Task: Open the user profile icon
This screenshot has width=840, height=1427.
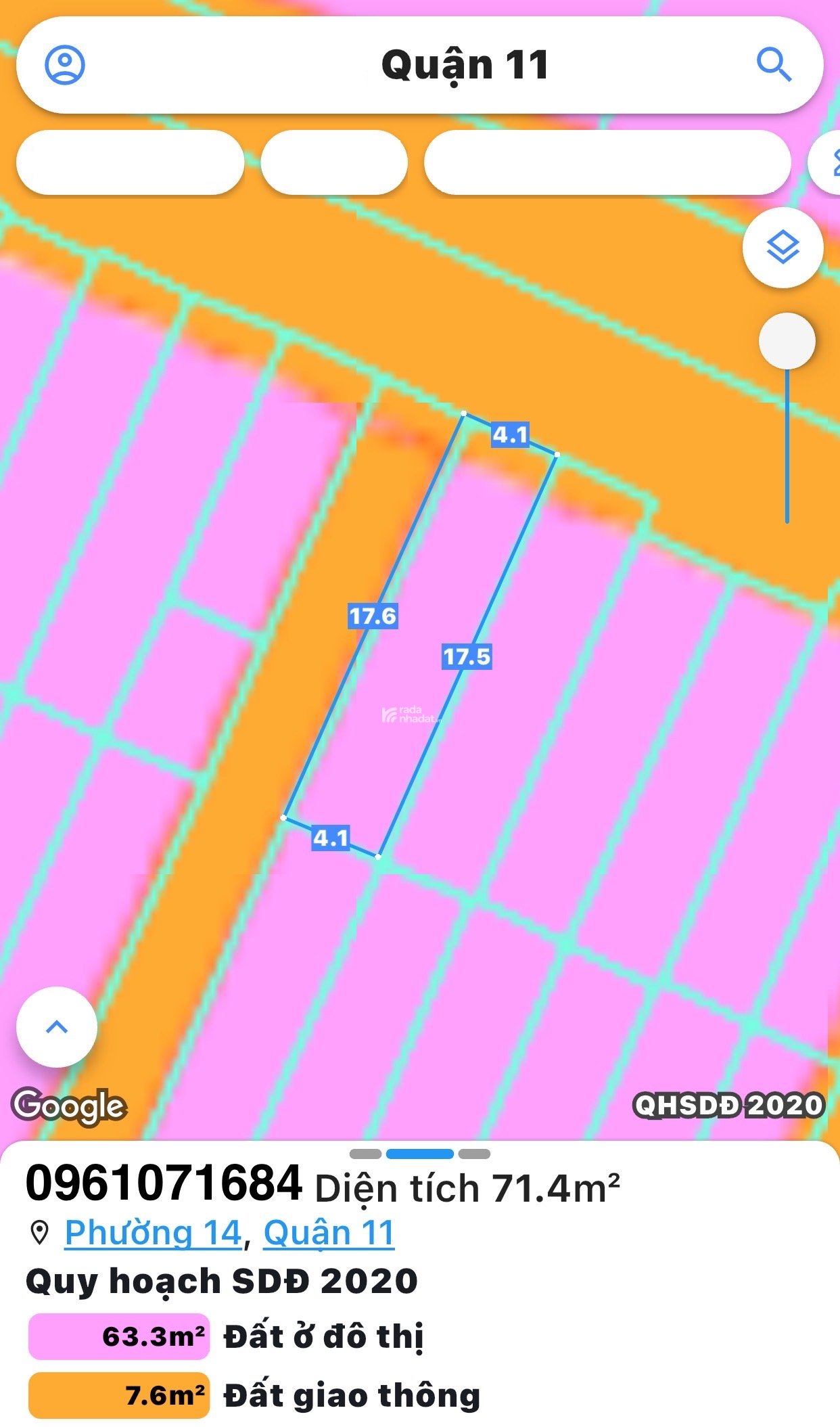Action: coord(65,65)
